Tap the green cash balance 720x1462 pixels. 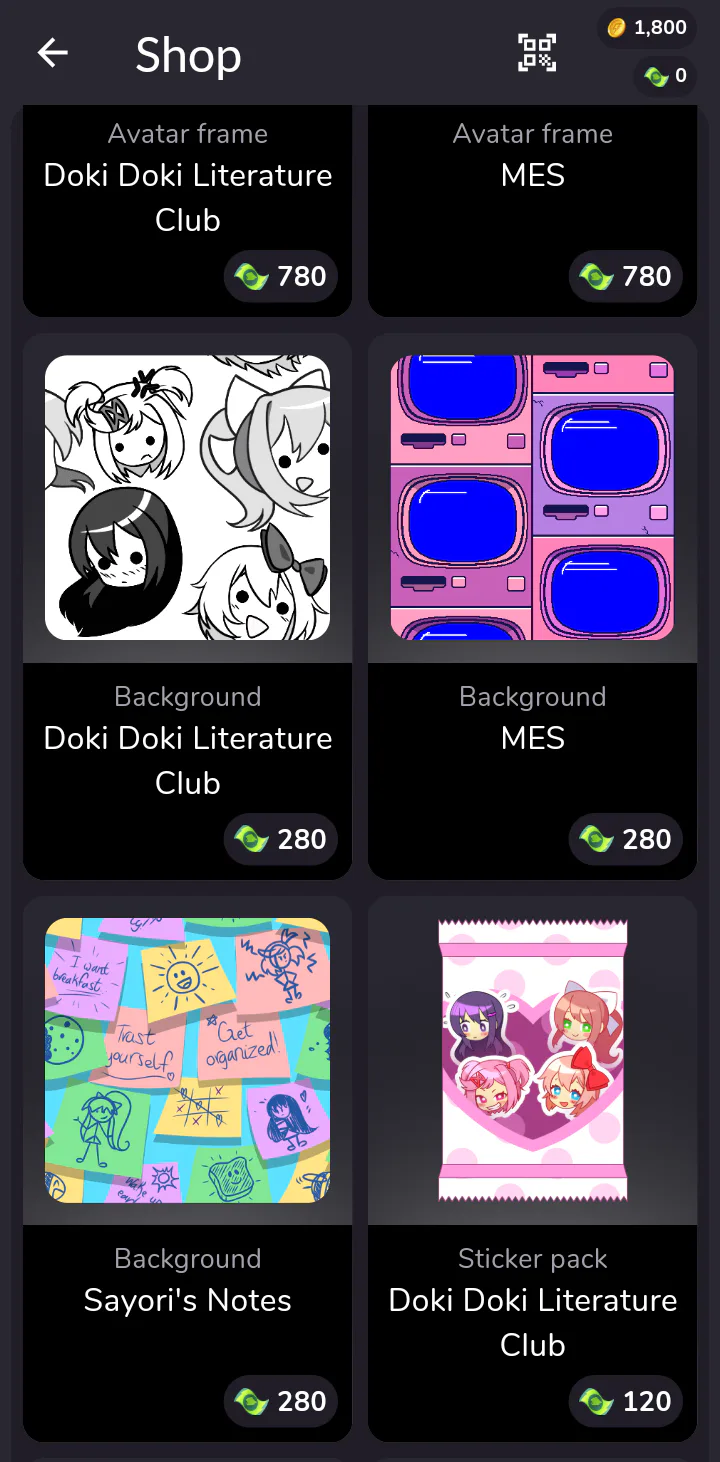click(x=666, y=76)
